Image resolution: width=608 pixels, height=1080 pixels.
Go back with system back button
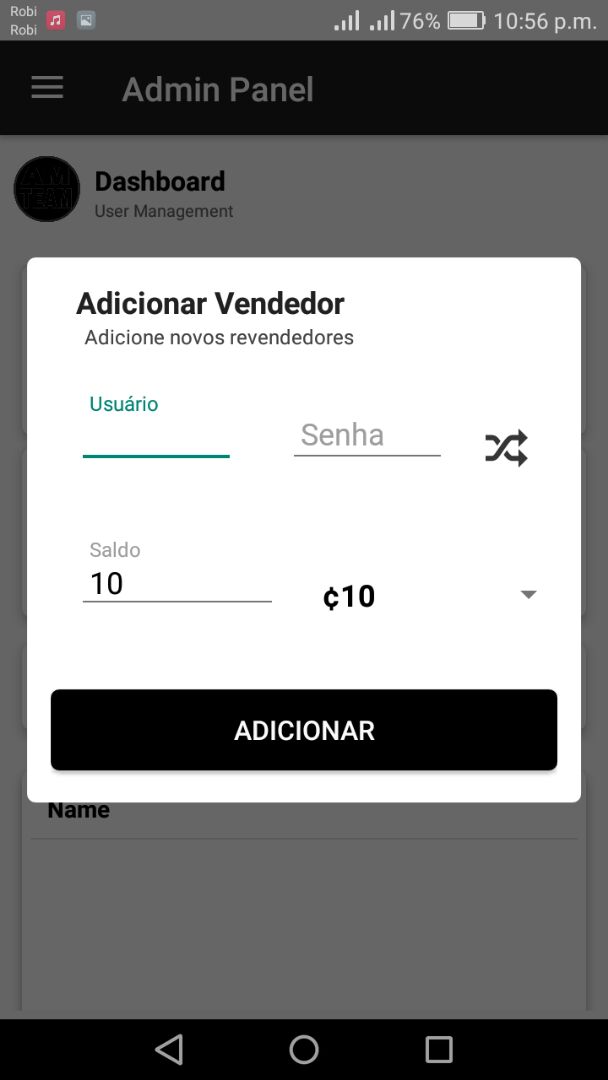pos(169,1050)
